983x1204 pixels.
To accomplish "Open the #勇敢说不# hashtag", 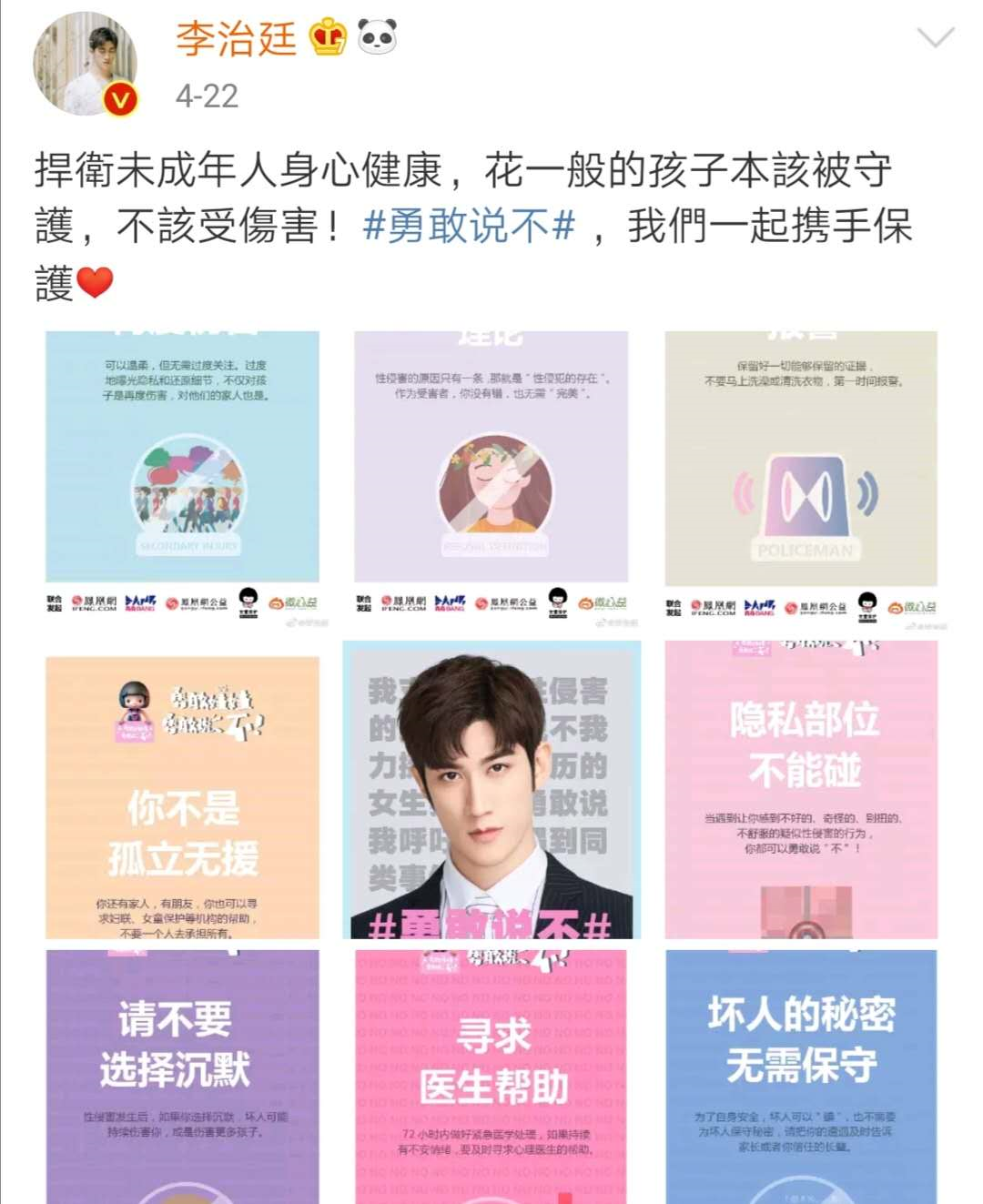I will (469, 226).
